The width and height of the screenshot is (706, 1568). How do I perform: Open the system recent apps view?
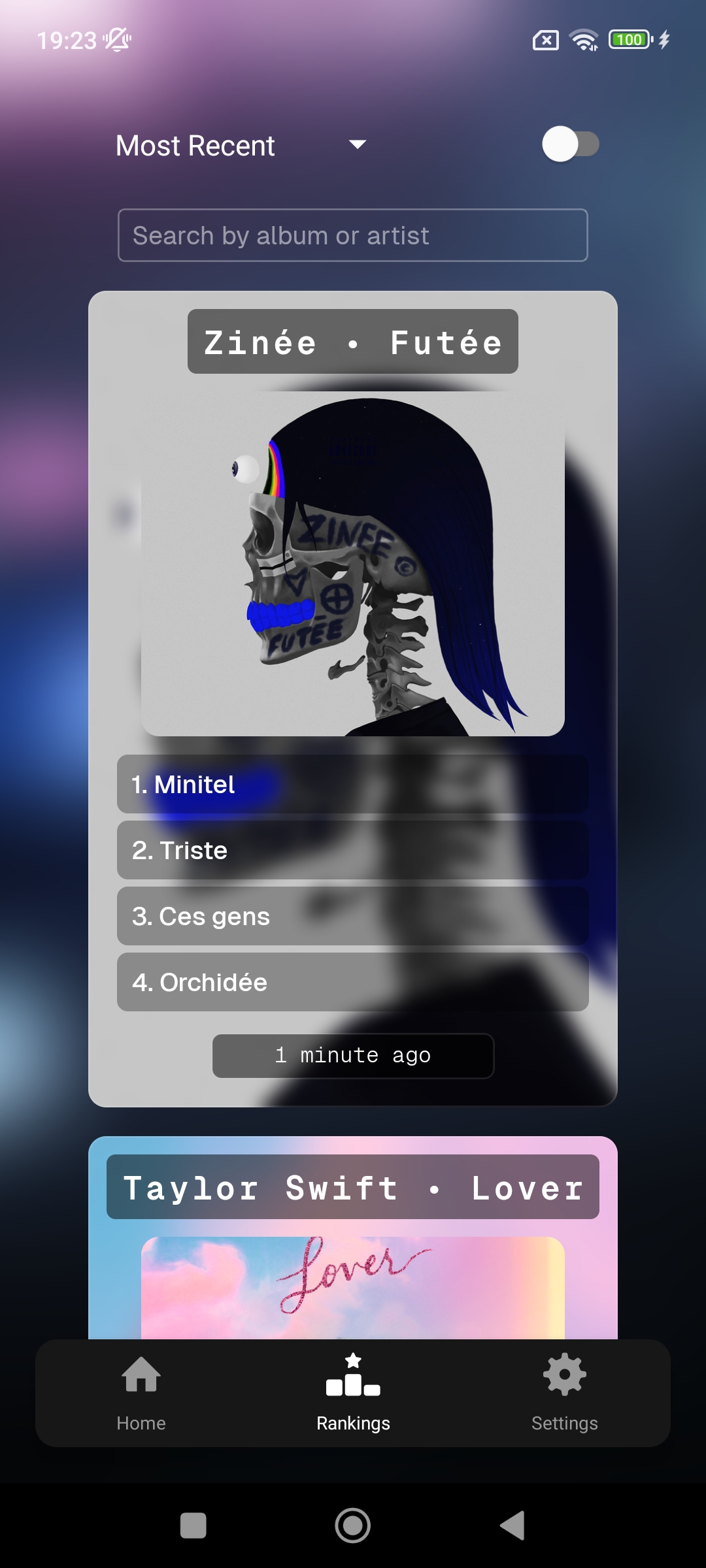point(193,1526)
